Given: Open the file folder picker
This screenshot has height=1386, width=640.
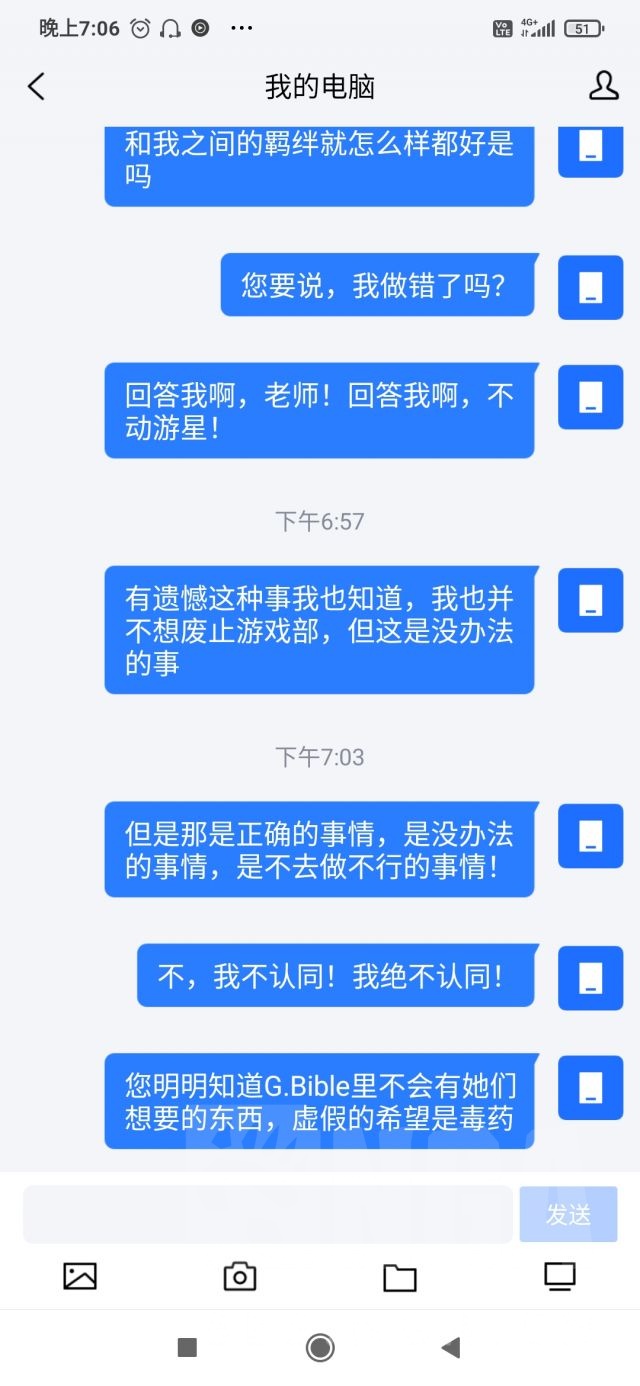Looking at the screenshot, I should 400,1277.
